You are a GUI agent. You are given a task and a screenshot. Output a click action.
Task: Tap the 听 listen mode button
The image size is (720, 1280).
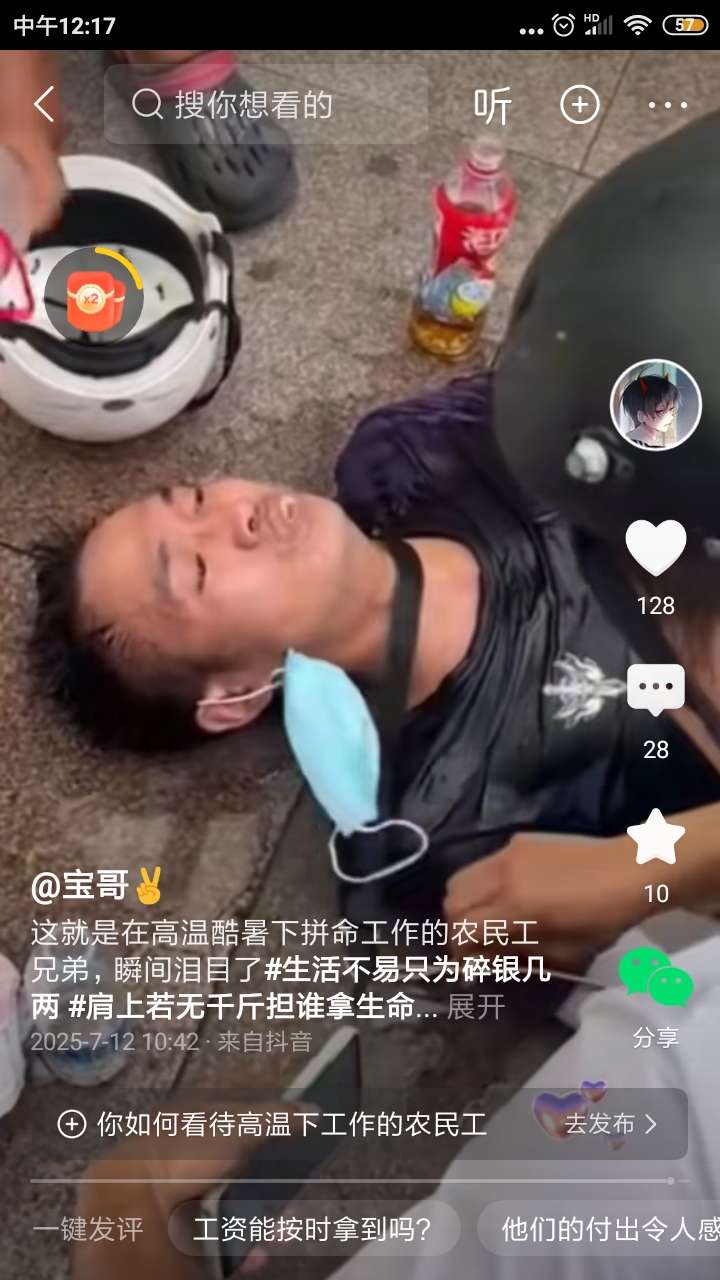coord(492,105)
